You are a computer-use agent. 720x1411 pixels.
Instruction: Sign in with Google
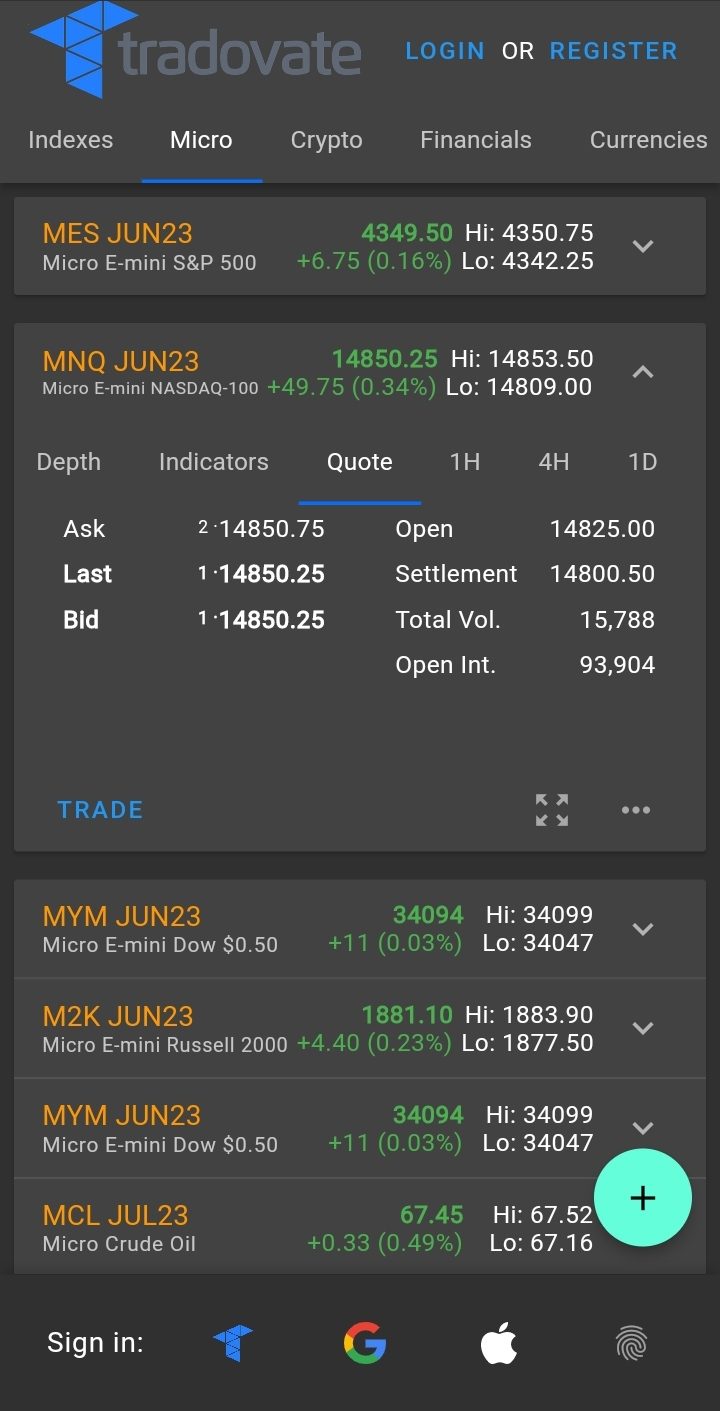click(365, 1343)
